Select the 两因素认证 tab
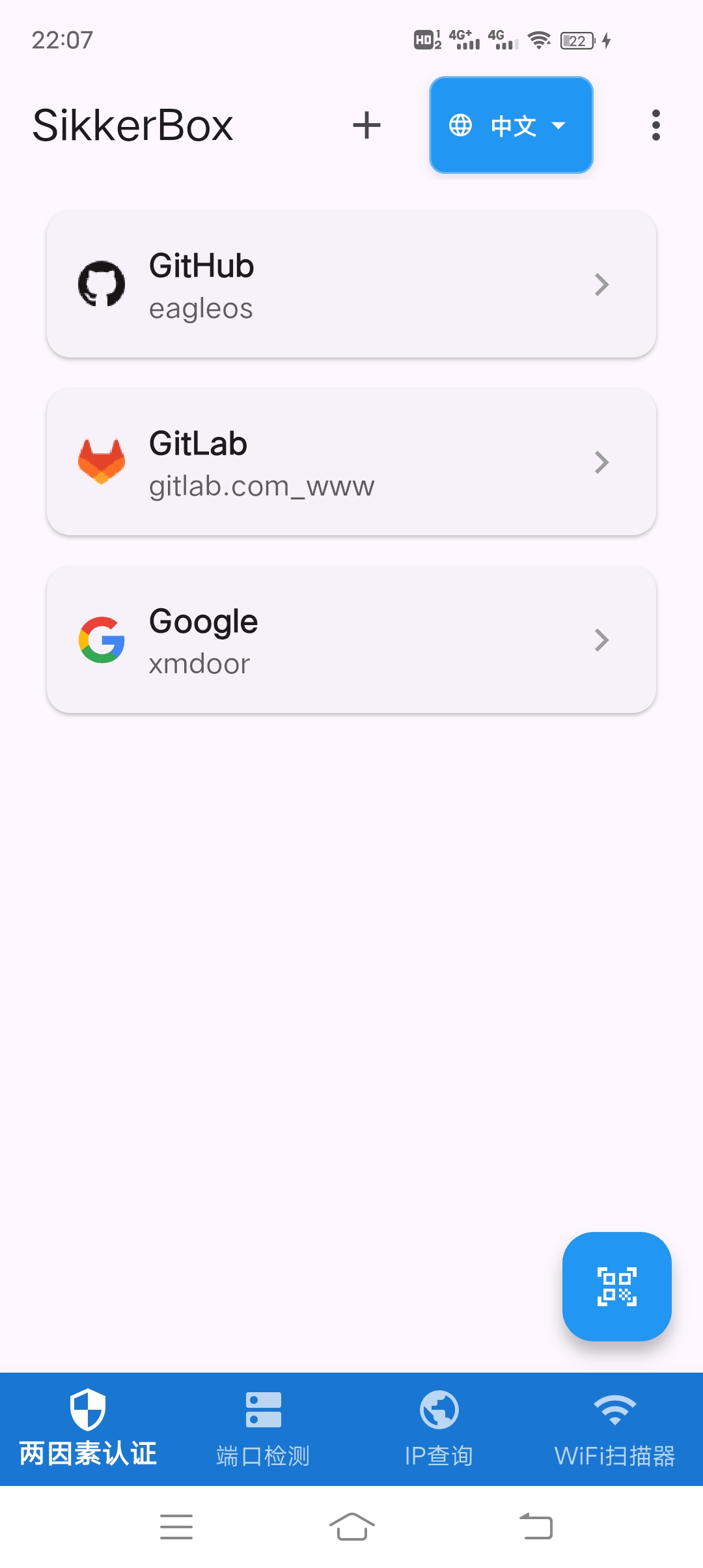Image resolution: width=703 pixels, height=1568 pixels. tap(88, 1429)
